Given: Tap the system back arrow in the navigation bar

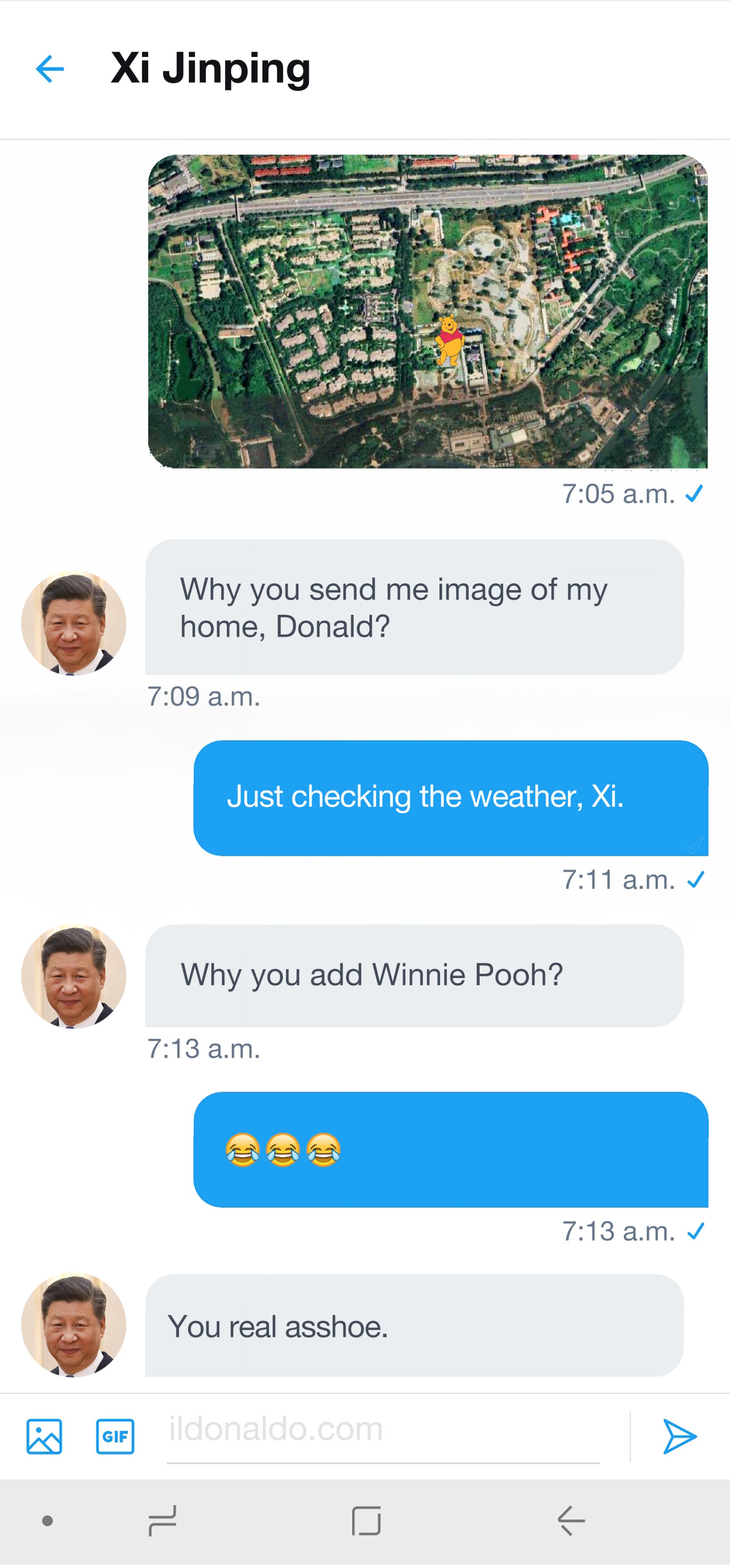Looking at the screenshot, I should (x=571, y=1521).
